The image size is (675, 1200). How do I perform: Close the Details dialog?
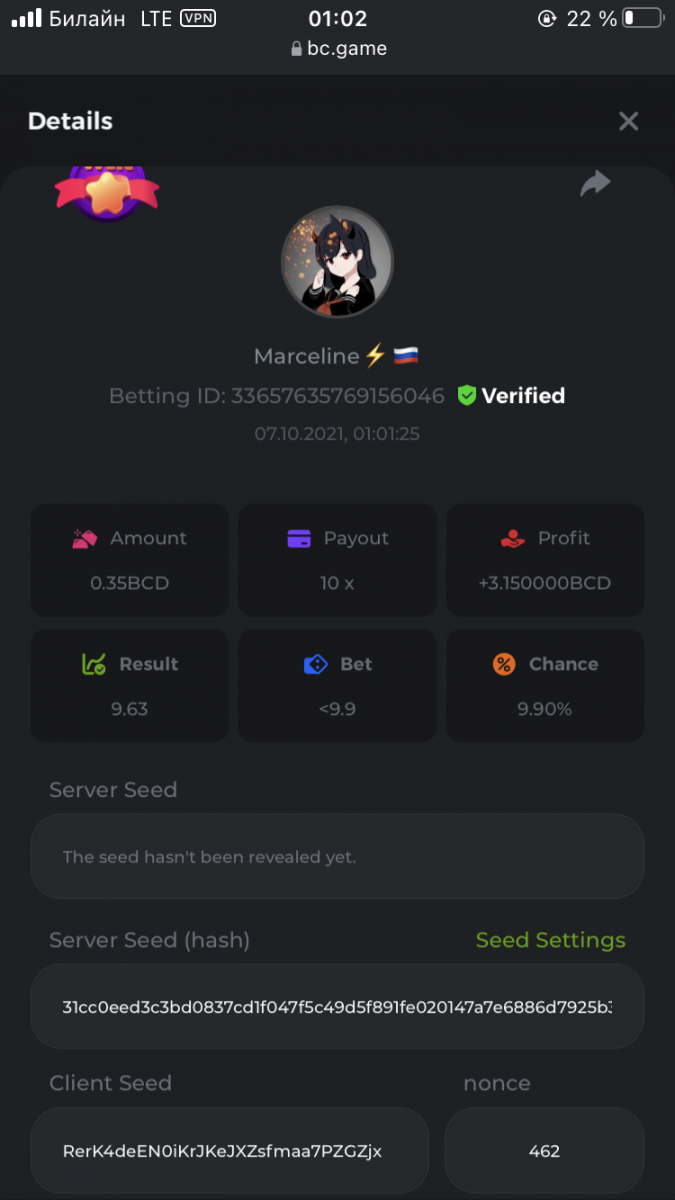click(x=628, y=121)
